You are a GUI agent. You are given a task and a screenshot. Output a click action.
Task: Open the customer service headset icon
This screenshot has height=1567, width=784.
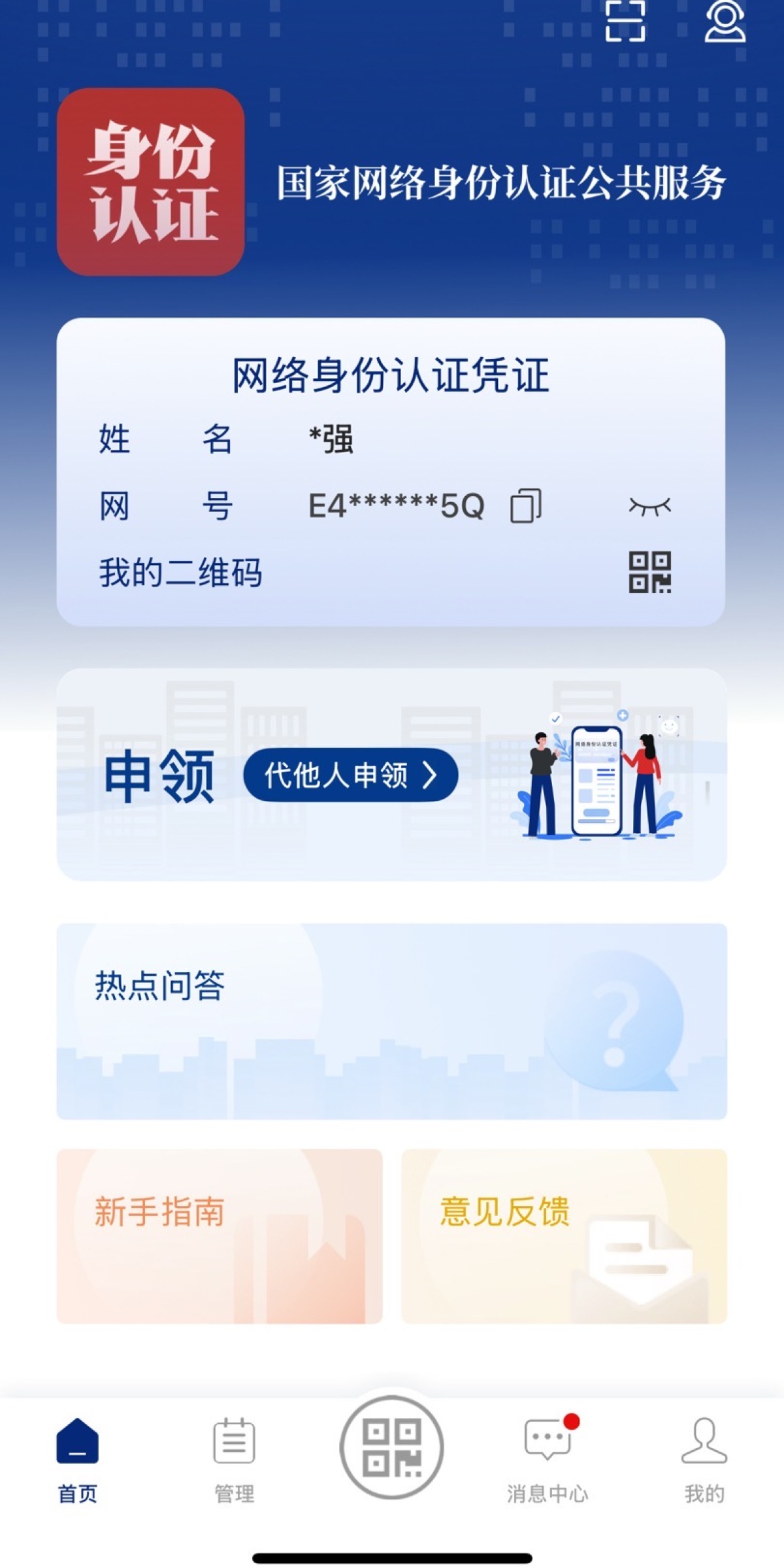(x=725, y=22)
